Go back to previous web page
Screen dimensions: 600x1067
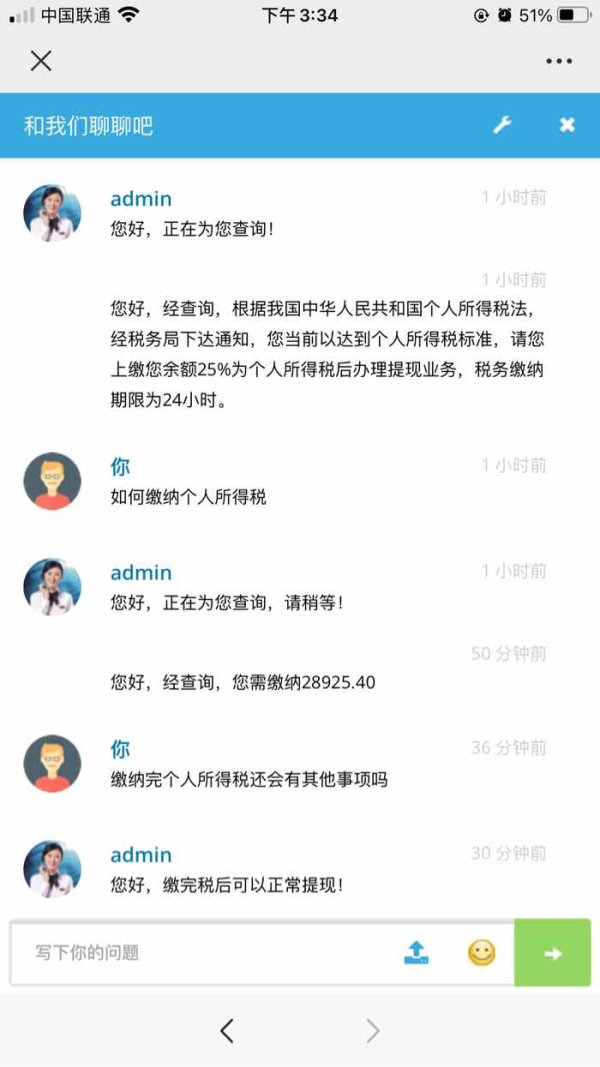coord(227,1031)
